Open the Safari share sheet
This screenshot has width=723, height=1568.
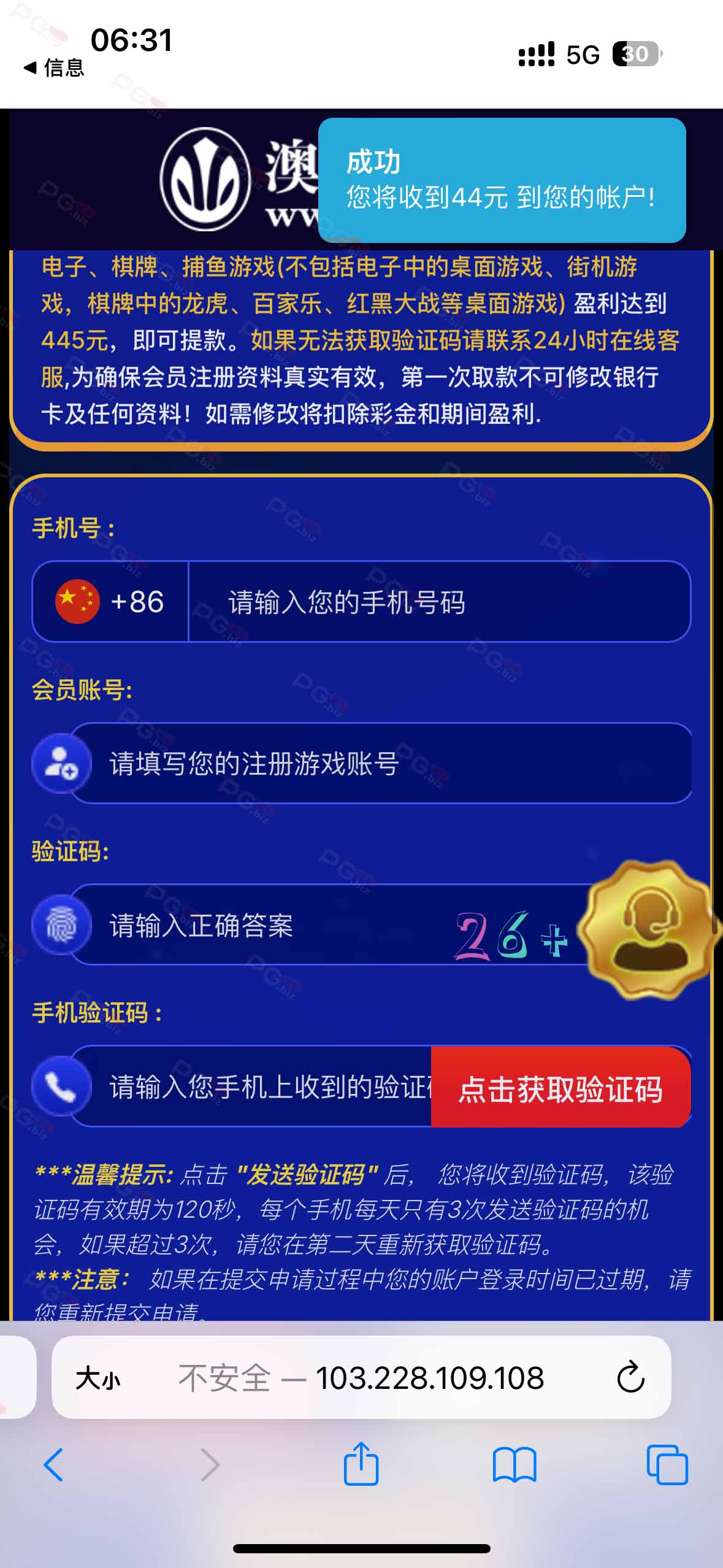click(361, 1464)
